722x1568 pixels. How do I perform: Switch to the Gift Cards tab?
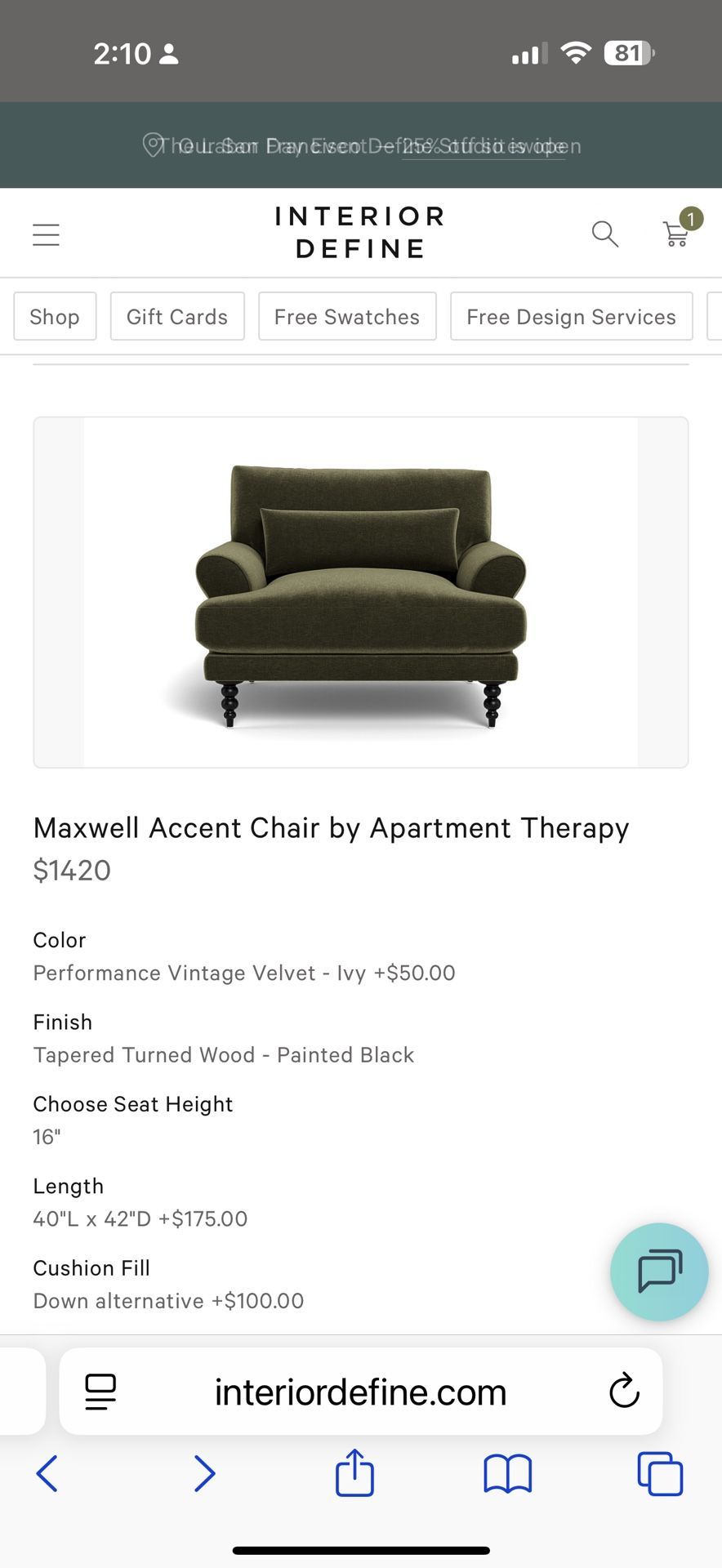coord(176,316)
